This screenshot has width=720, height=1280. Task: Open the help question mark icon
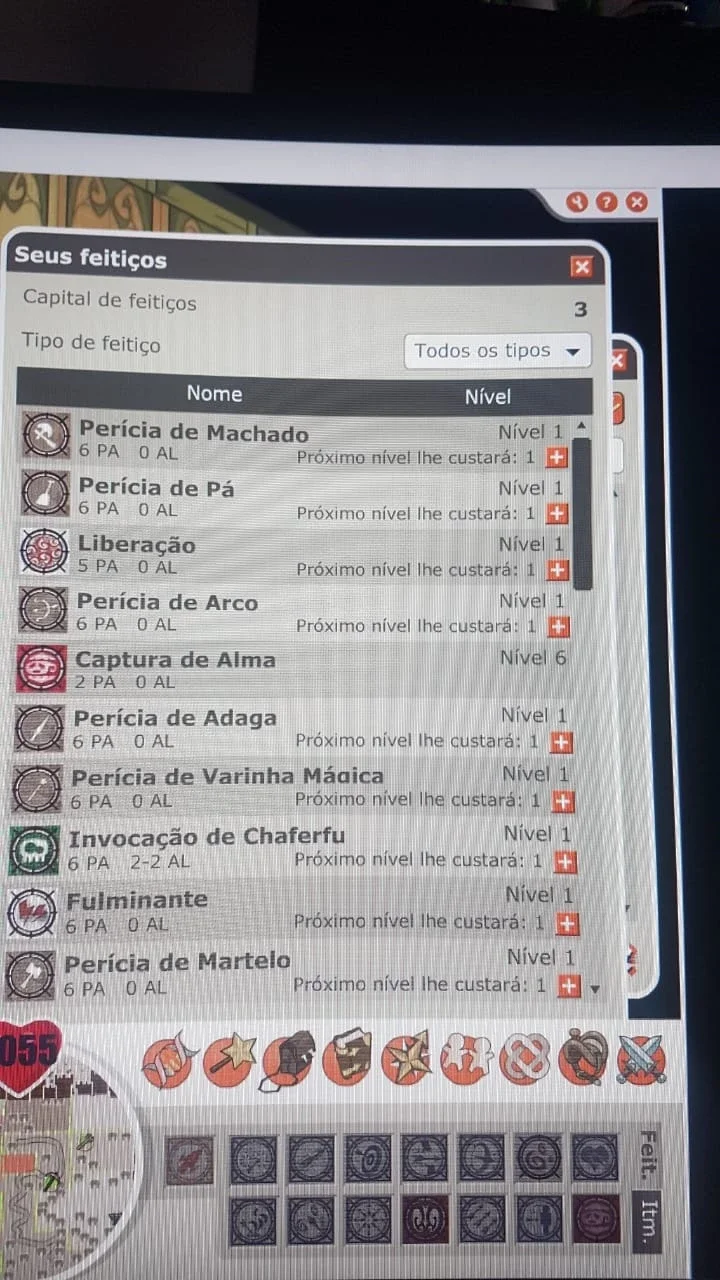tap(606, 202)
